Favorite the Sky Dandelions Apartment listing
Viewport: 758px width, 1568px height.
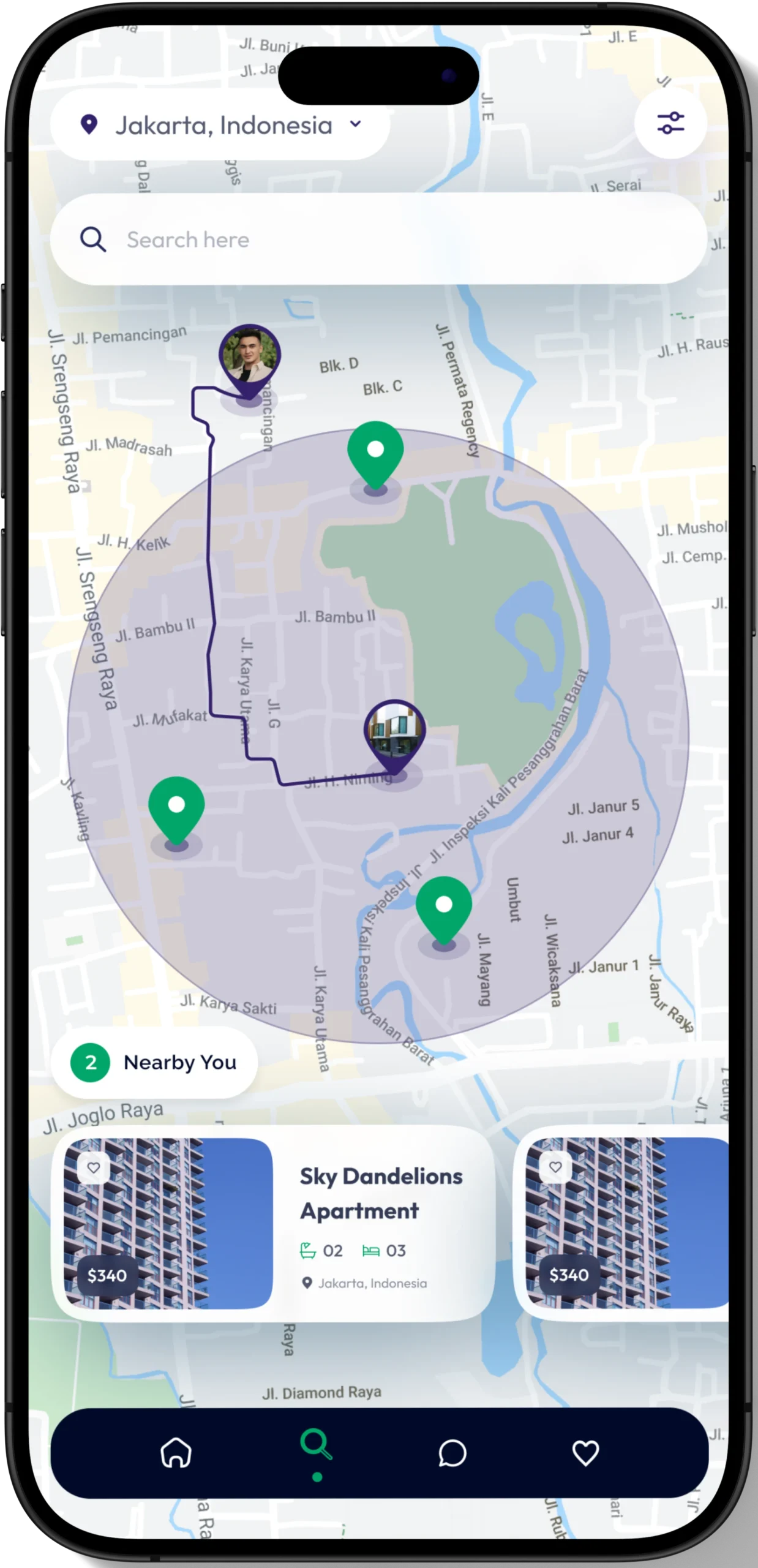(94, 1168)
